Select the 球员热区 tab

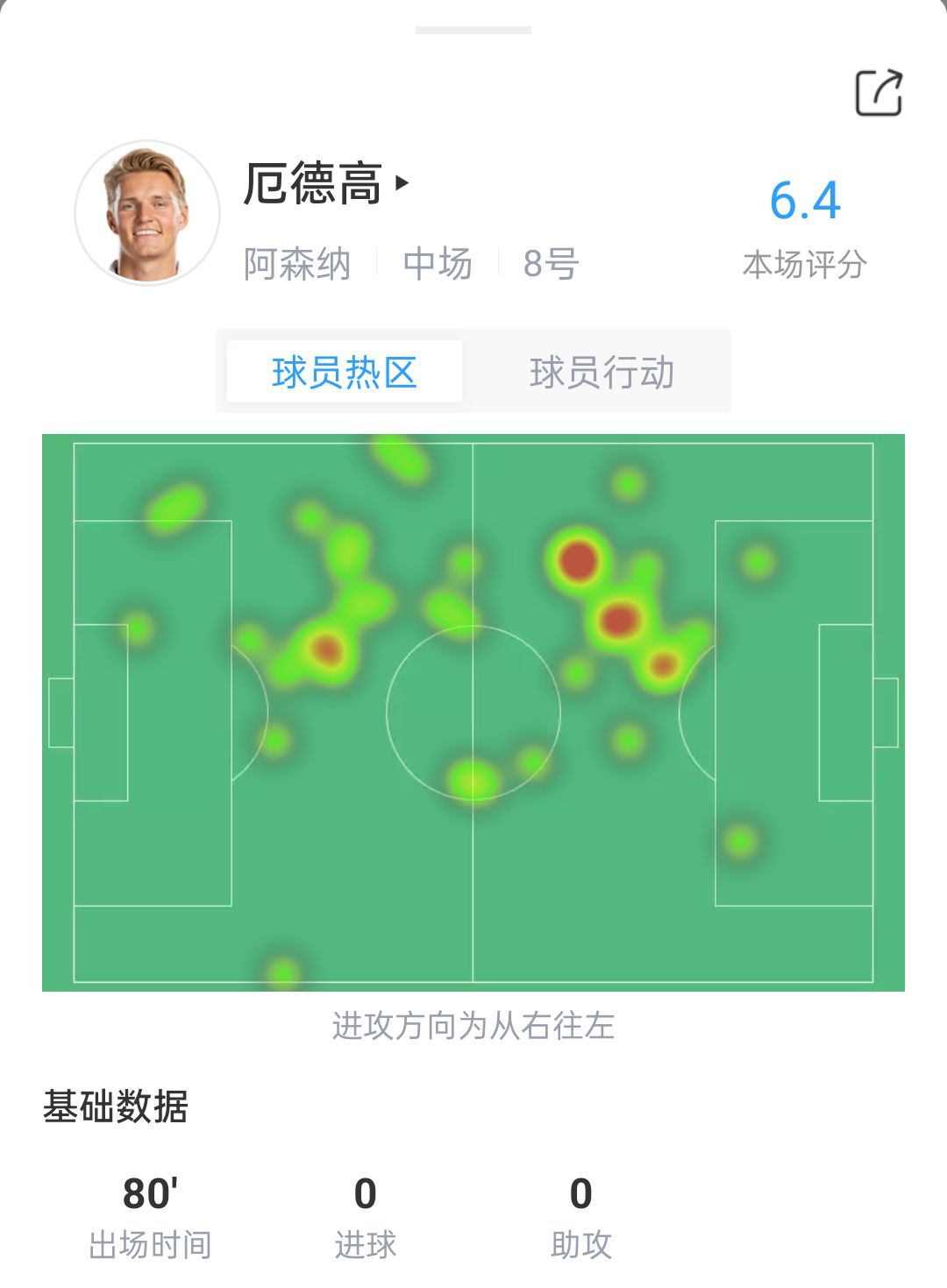[x=345, y=372]
